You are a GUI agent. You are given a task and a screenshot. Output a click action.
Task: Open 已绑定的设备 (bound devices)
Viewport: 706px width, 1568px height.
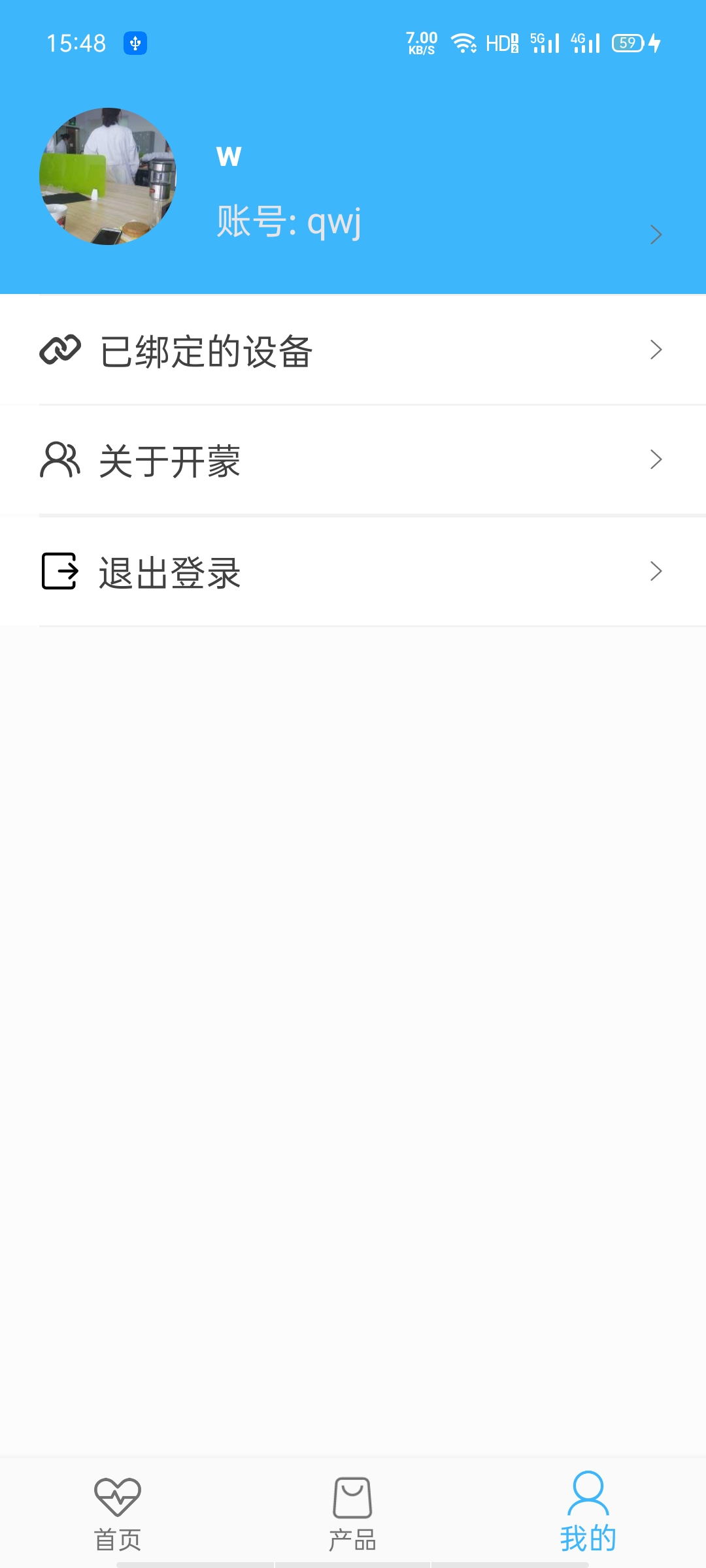pos(353,351)
